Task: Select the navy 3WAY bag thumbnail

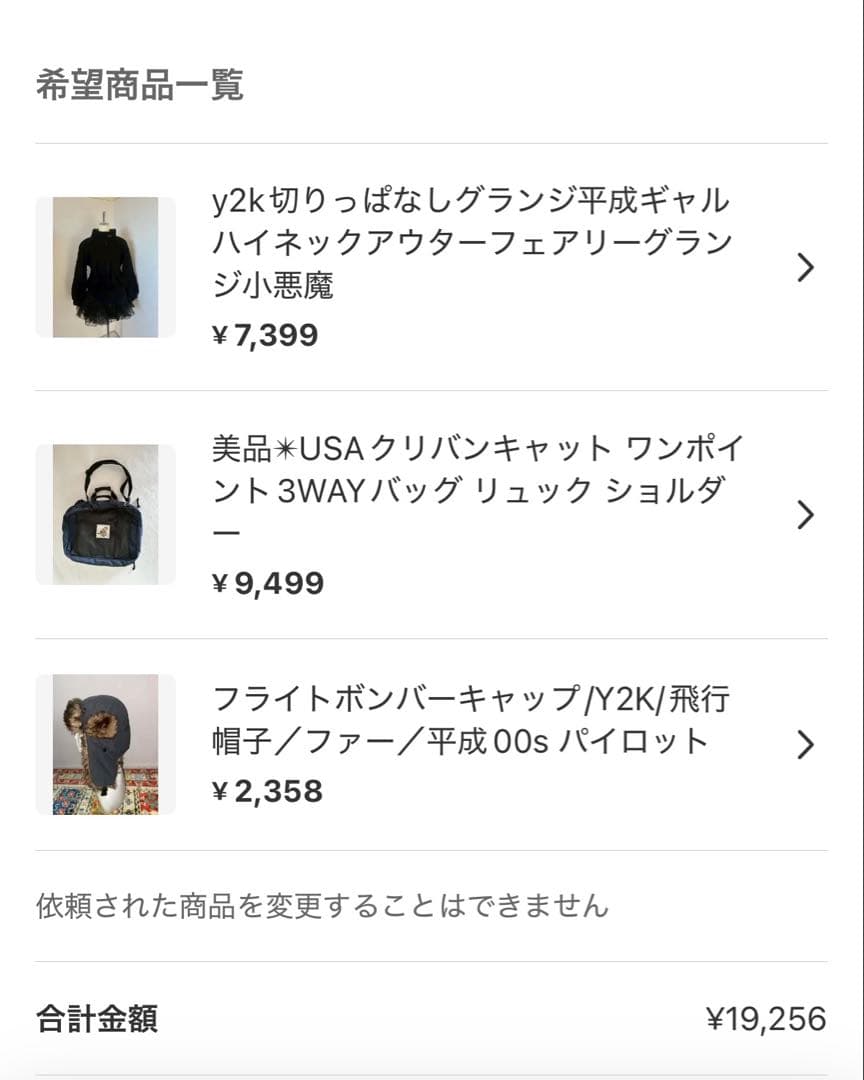Action: (x=105, y=514)
